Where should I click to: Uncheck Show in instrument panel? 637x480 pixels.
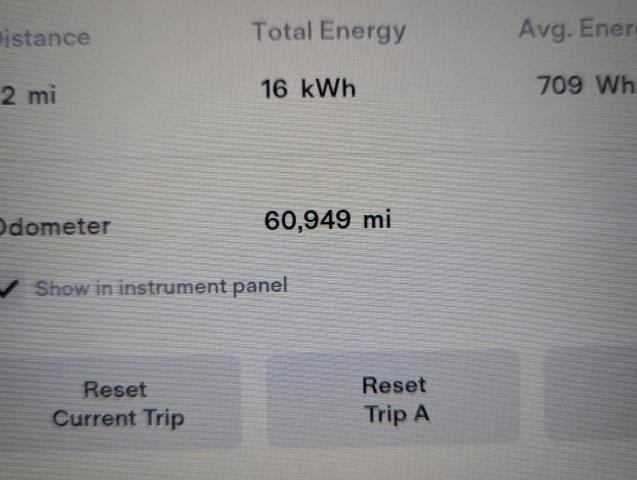coord(10,288)
